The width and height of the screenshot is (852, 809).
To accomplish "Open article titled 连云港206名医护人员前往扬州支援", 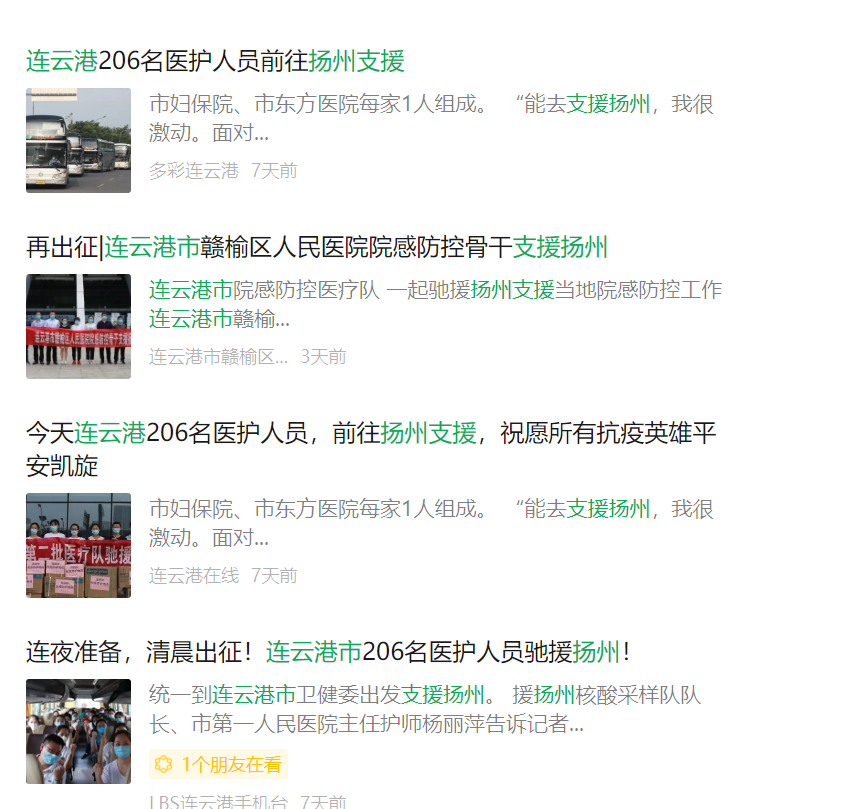I will [215, 61].
